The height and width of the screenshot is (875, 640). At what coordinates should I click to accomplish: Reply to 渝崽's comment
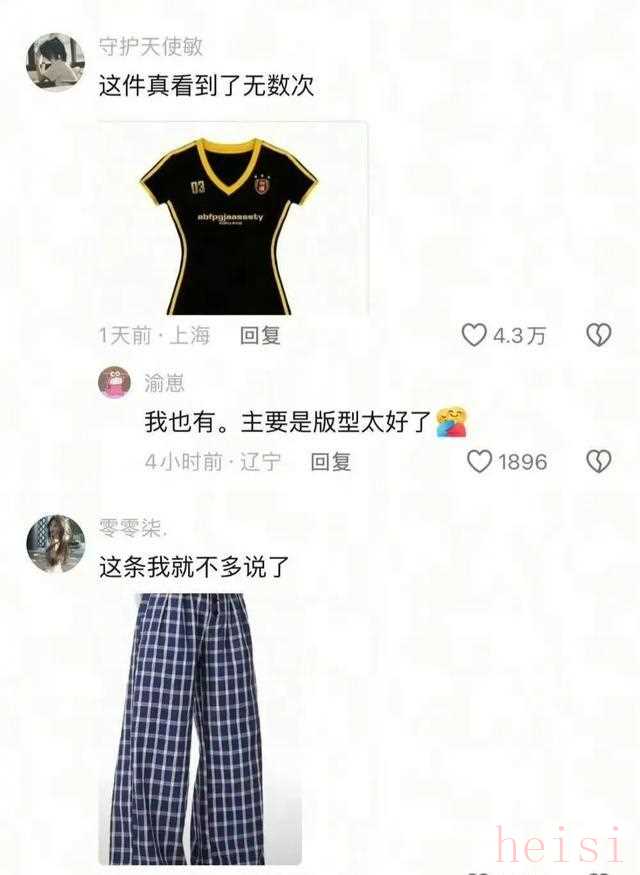[330, 461]
